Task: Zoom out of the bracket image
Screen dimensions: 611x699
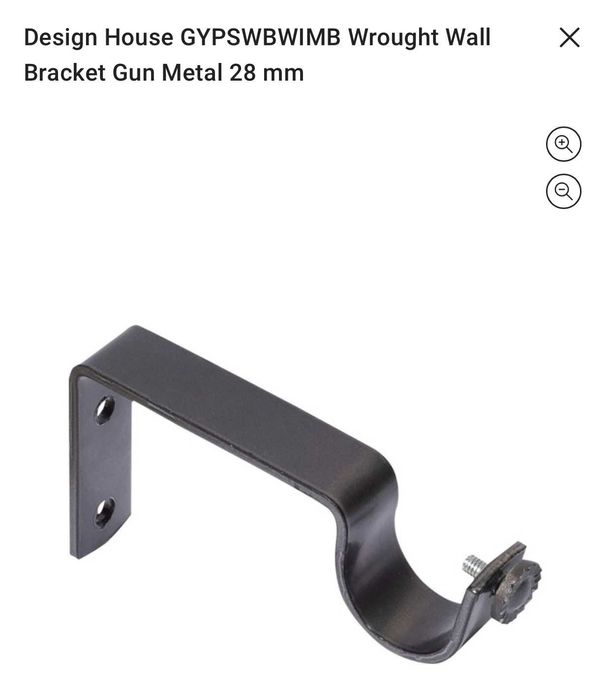Action: click(x=563, y=191)
